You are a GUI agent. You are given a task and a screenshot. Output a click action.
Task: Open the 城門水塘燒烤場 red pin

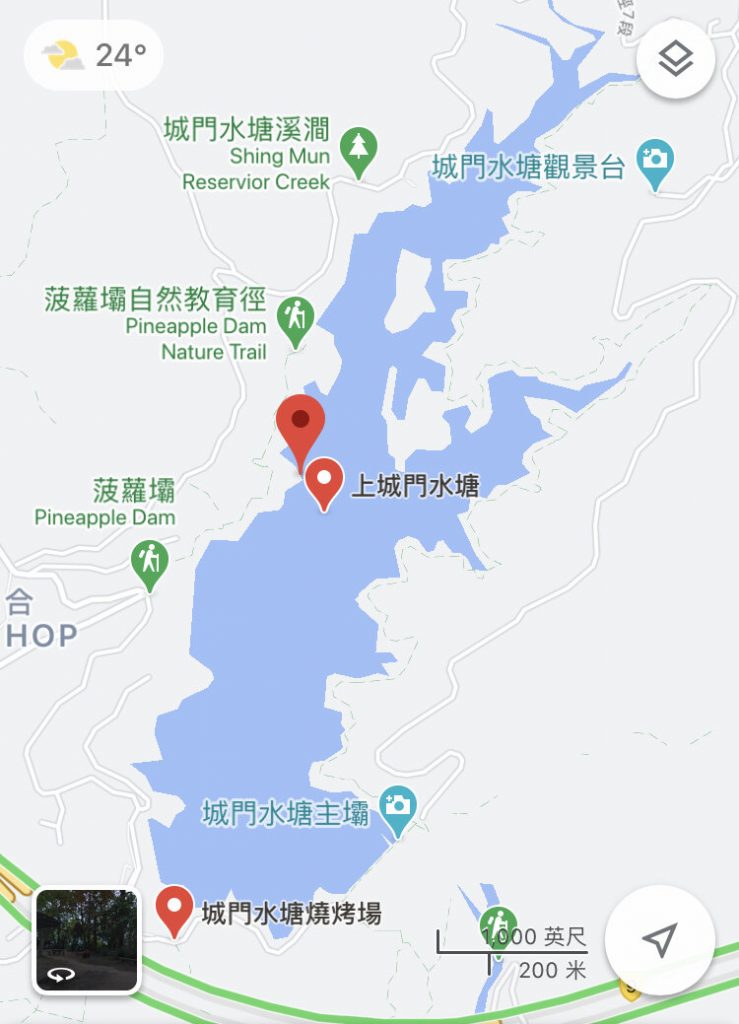(176, 910)
